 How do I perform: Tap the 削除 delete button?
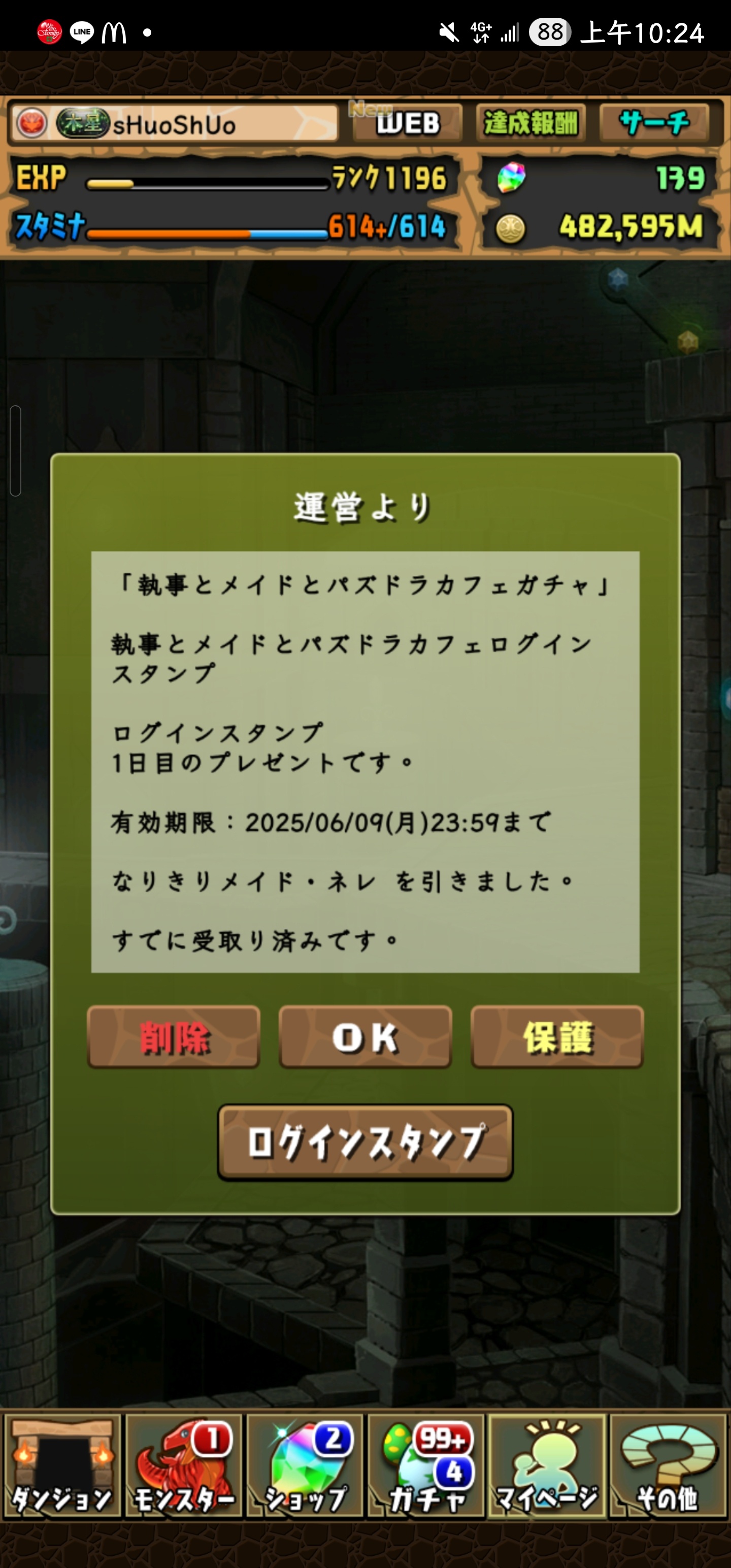(174, 1037)
